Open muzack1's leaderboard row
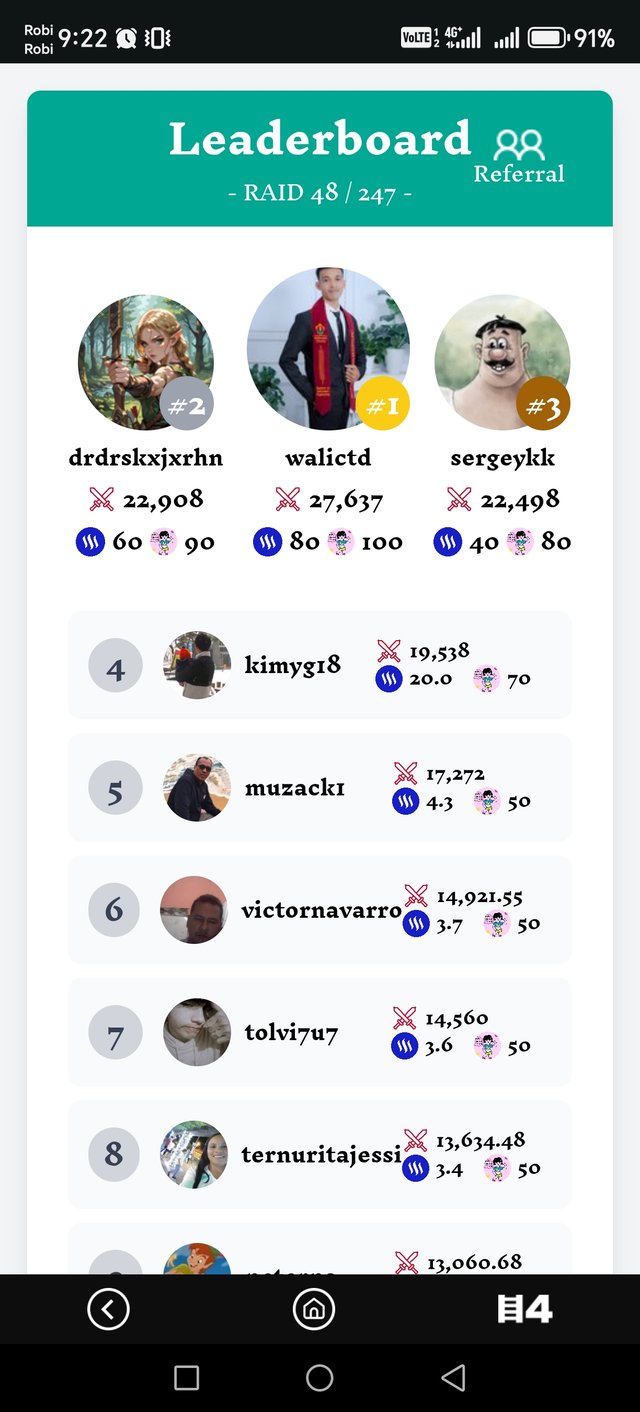 pos(319,788)
